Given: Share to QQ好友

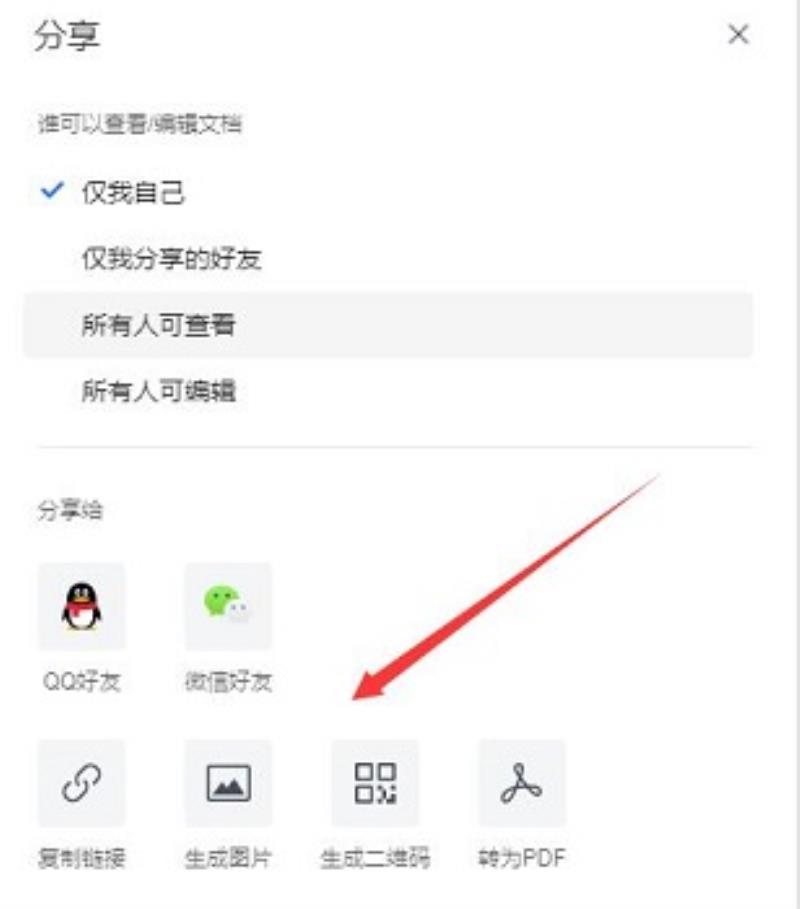Looking at the screenshot, I should point(82,607).
